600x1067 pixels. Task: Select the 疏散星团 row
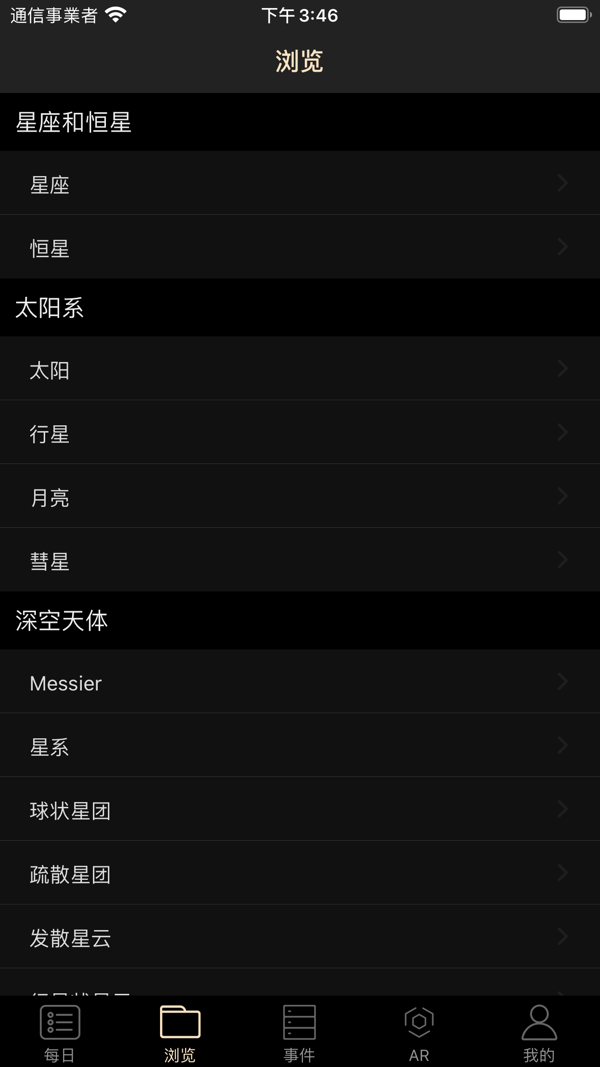tap(300, 873)
